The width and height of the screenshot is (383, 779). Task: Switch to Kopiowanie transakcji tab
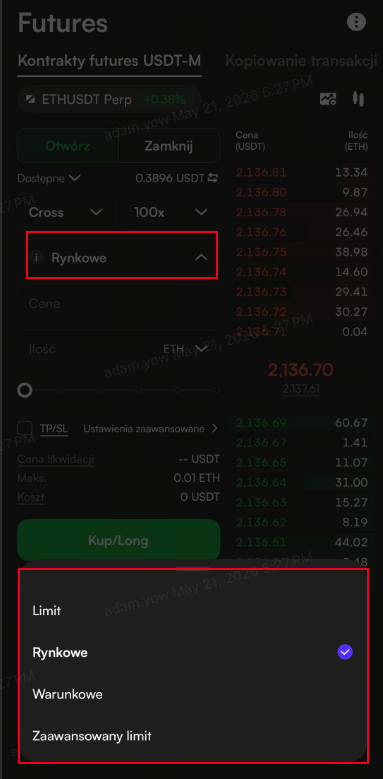coord(301,61)
